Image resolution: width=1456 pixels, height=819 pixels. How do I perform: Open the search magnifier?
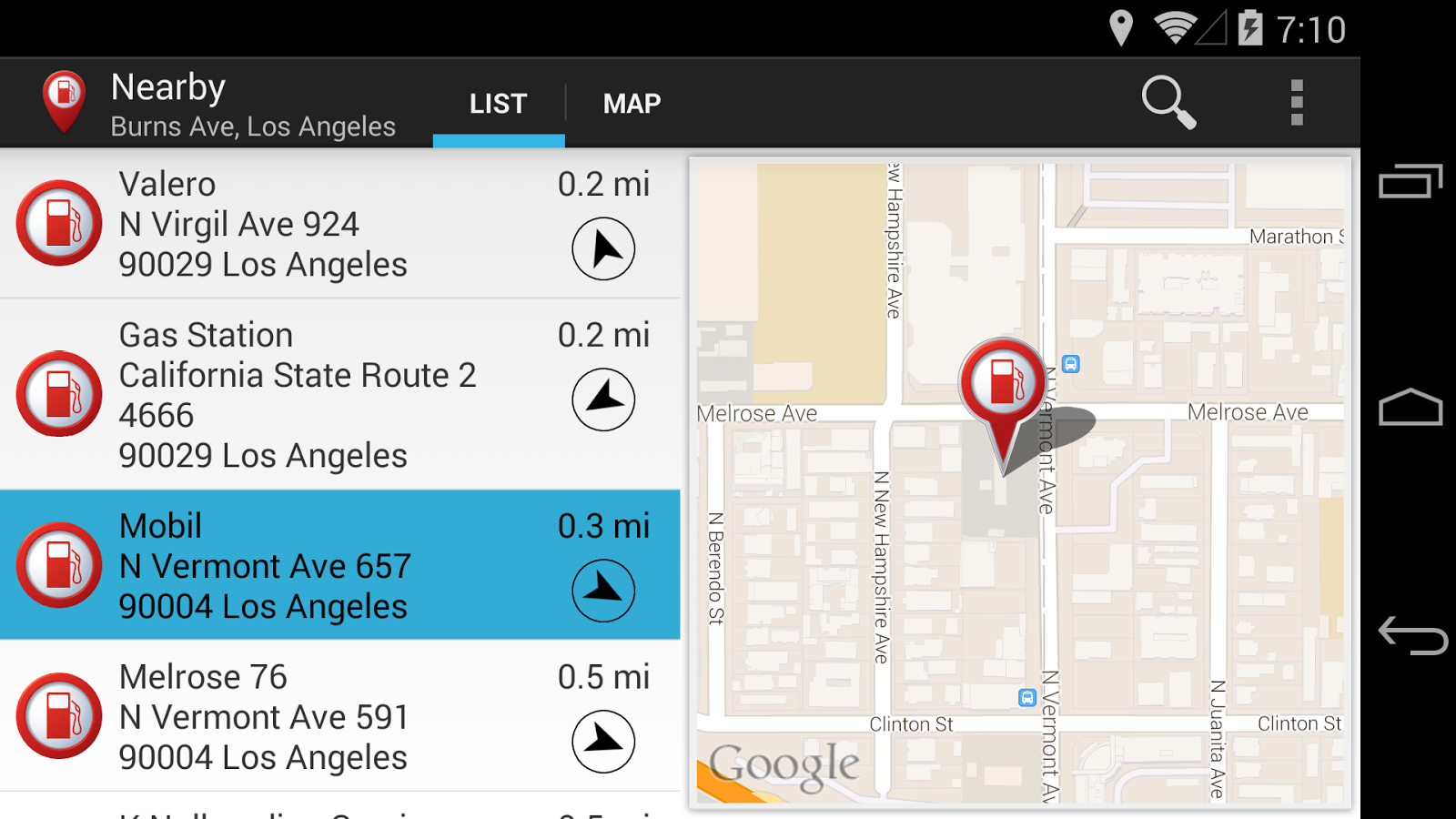click(x=1168, y=103)
